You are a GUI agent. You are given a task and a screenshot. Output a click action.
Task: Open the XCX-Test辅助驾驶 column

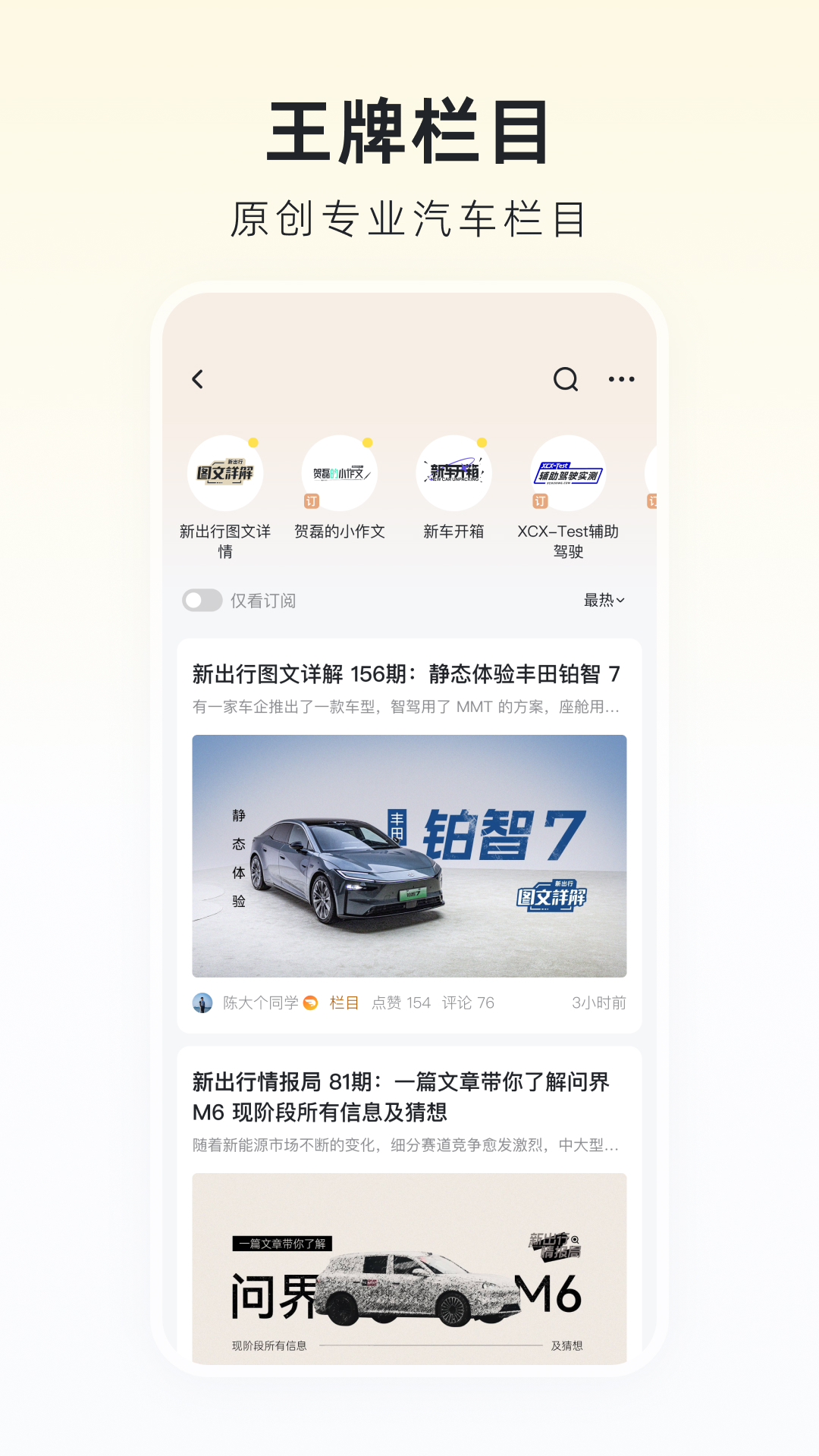coord(566,470)
